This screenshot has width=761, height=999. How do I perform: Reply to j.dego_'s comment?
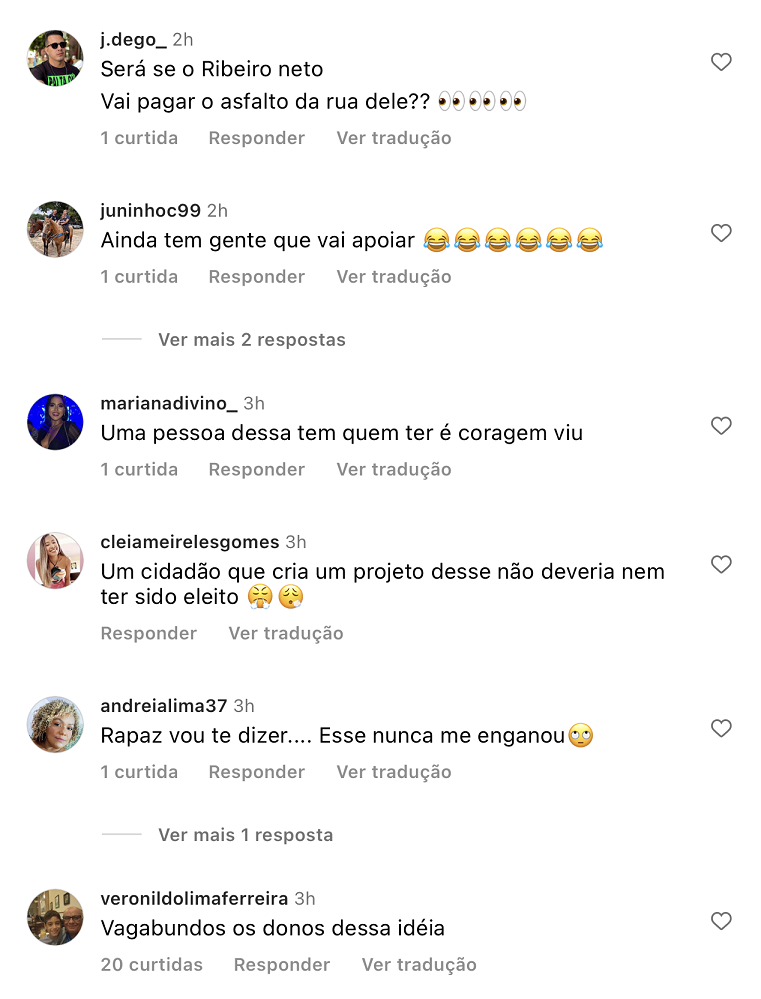point(256,138)
